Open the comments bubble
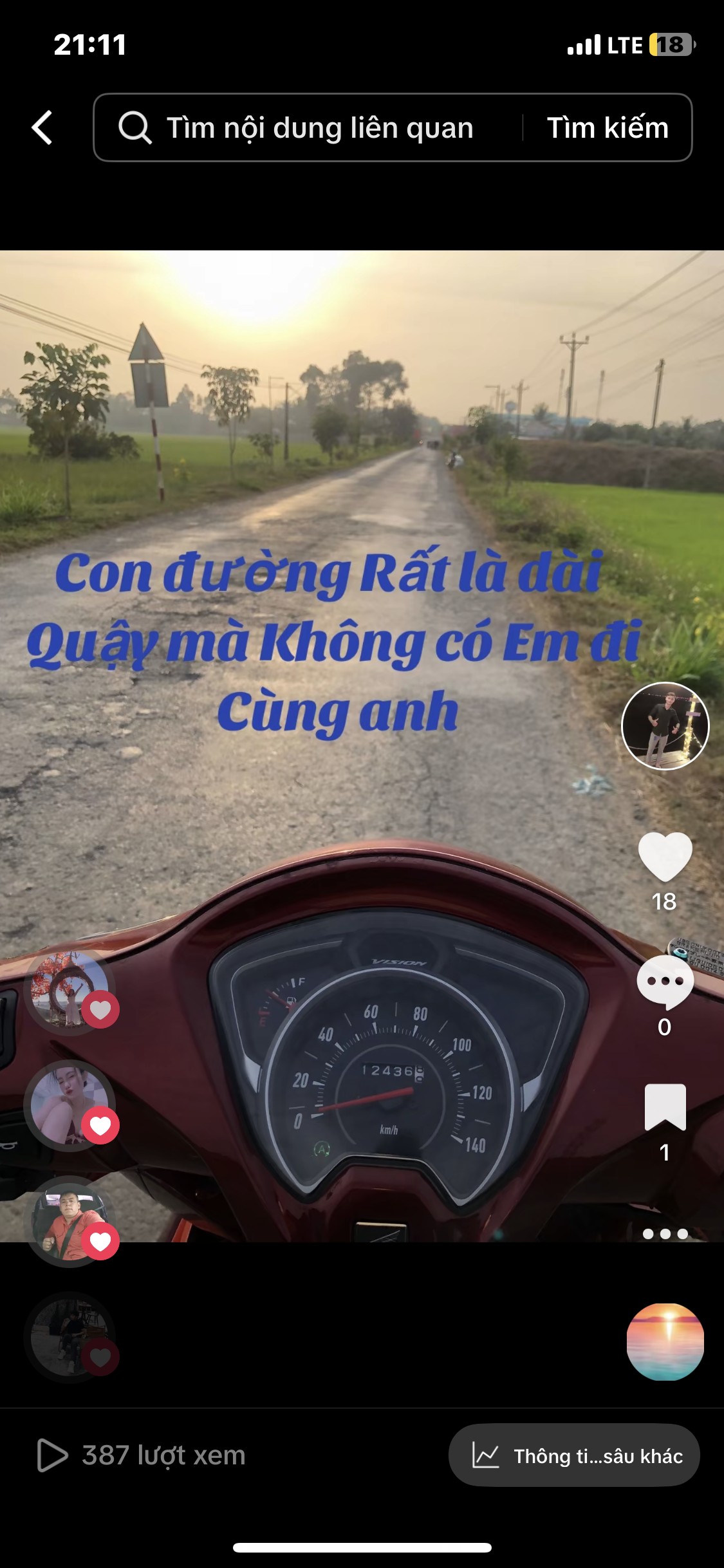The width and height of the screenshot is (724, 1568). pyautogui.click(x=665, y=982)
